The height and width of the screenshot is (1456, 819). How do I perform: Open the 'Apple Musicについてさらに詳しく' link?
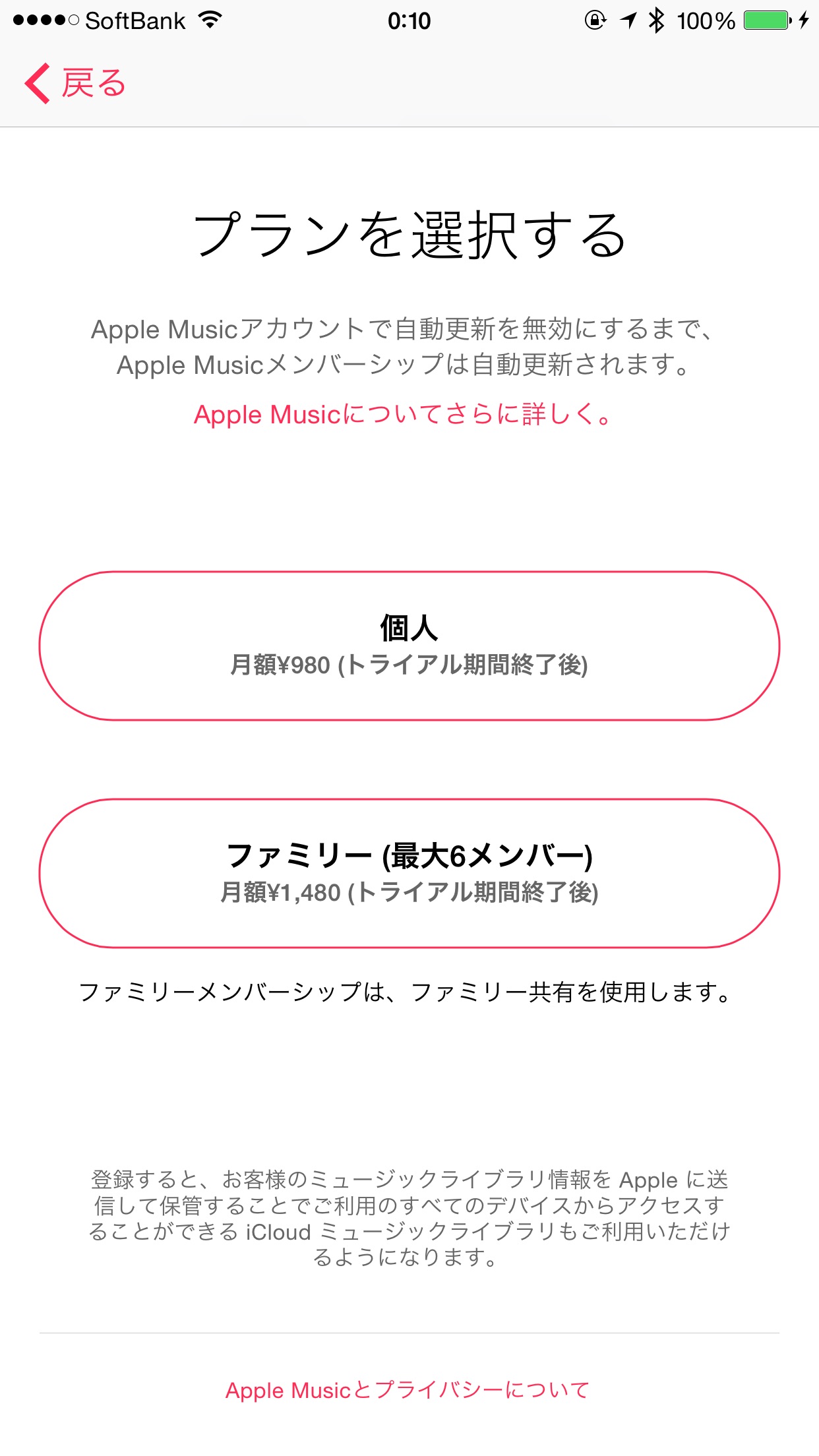pos(404,415)
